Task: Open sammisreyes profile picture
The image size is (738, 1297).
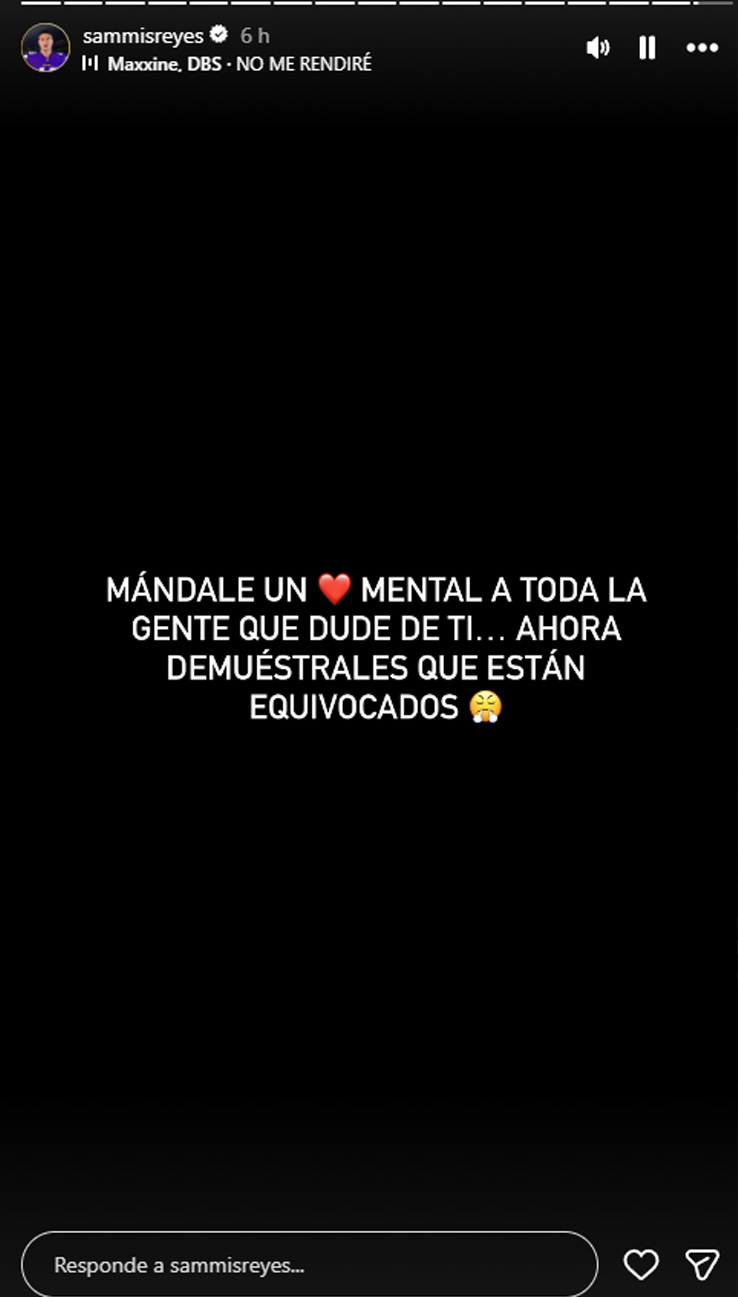Action: (45, 48)
